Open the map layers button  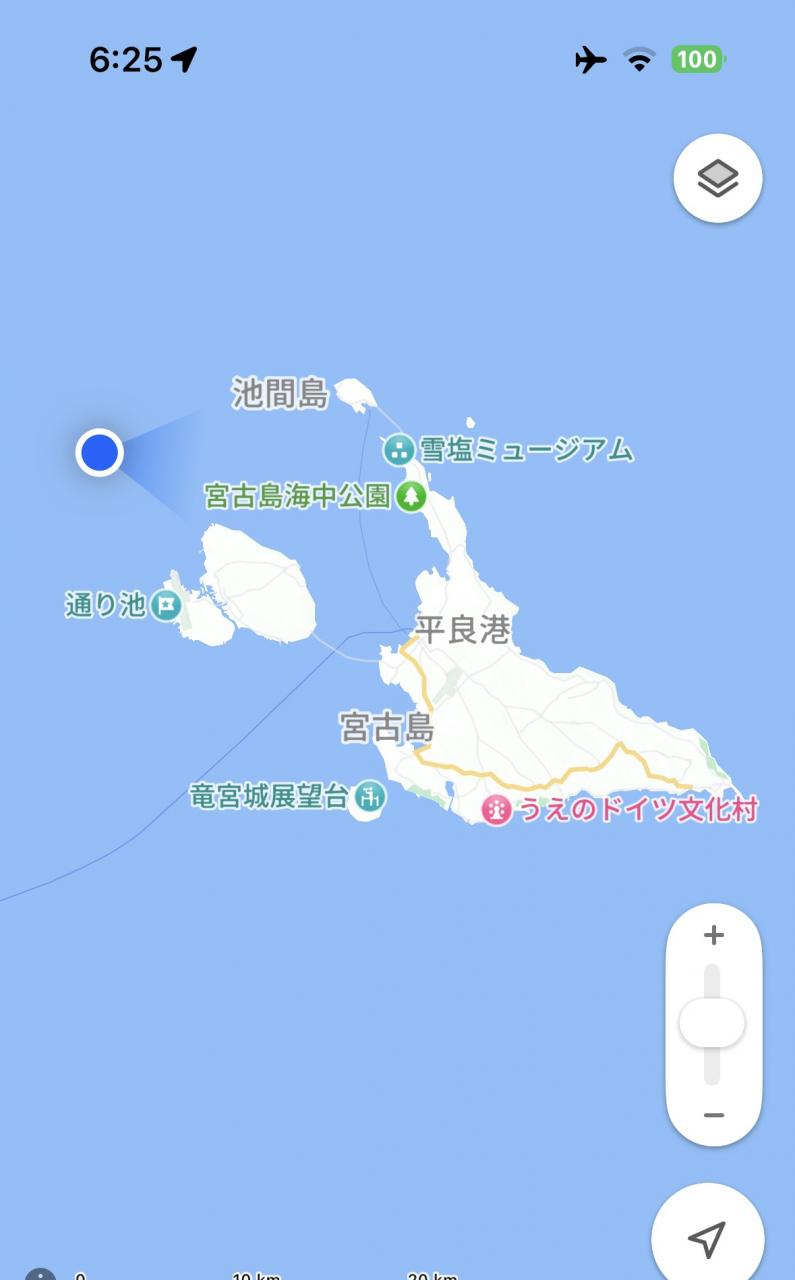pyautogui.click(x=718, y=179)
